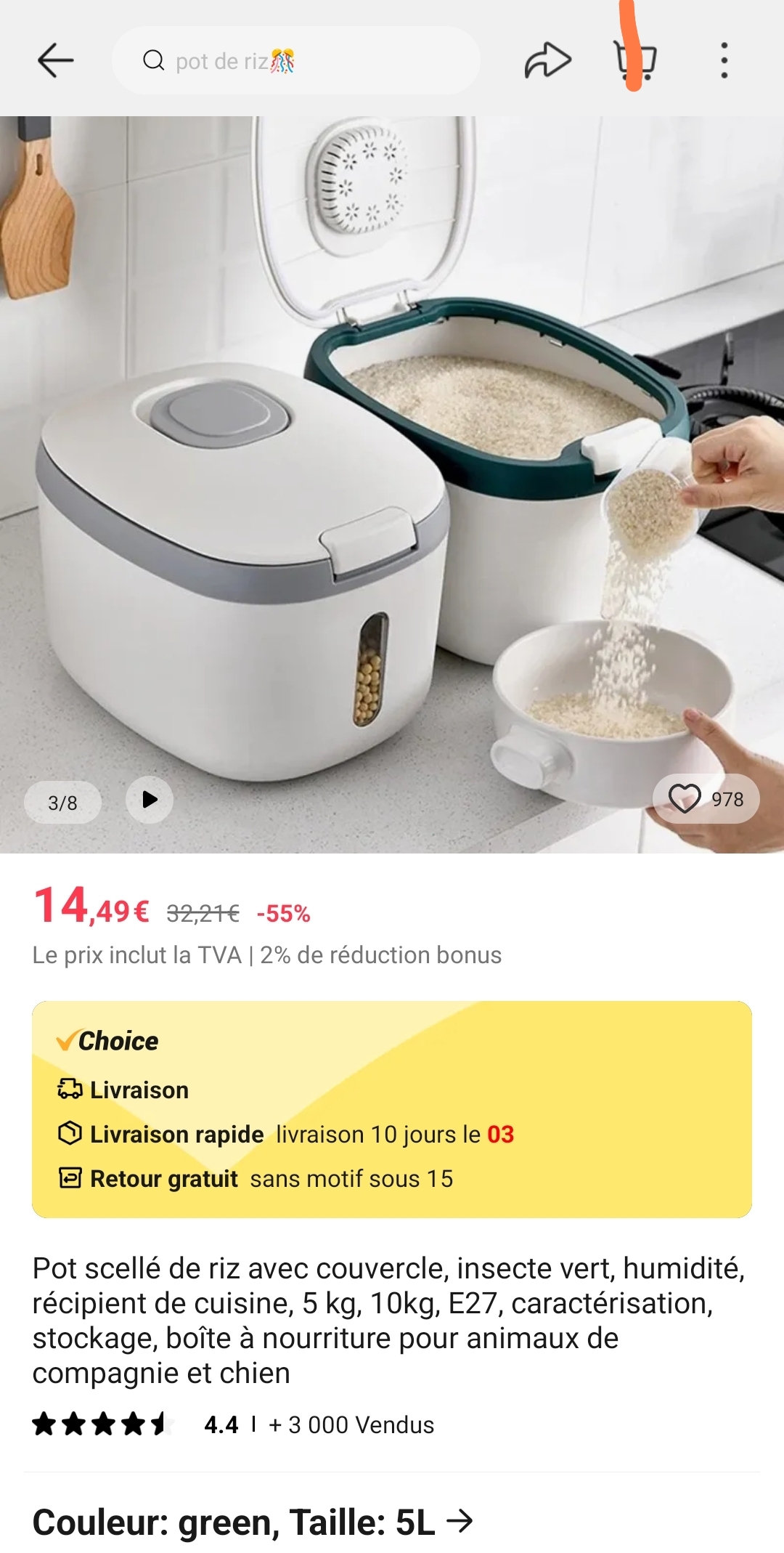Screen dimensions: 784x1553
Task: Open Couleur green, Taille 5L options
Action: (253, 1522)
